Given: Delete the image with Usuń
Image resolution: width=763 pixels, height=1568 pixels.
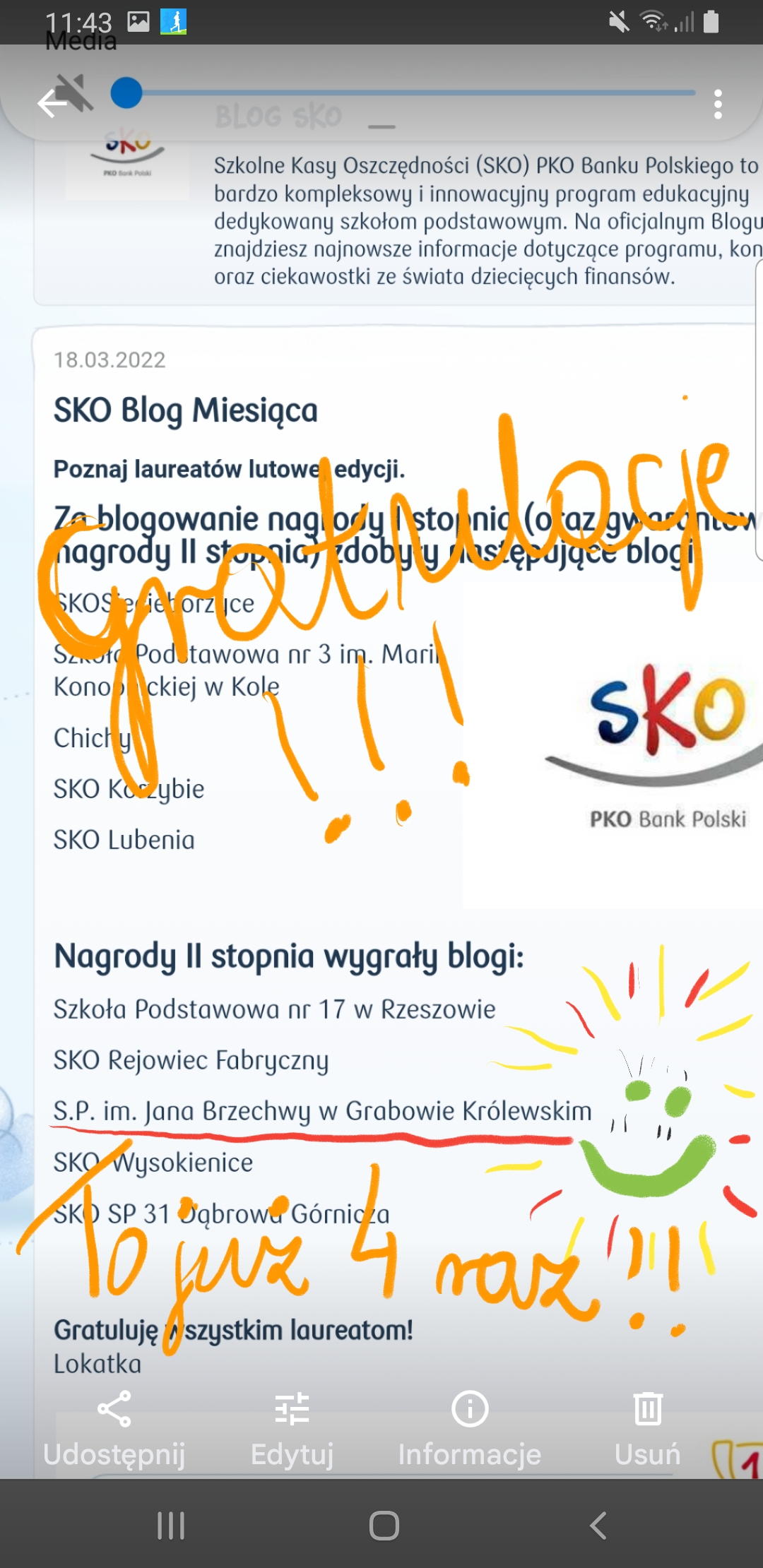Looking at the screenshot, I should click(x=647, y=1427).
